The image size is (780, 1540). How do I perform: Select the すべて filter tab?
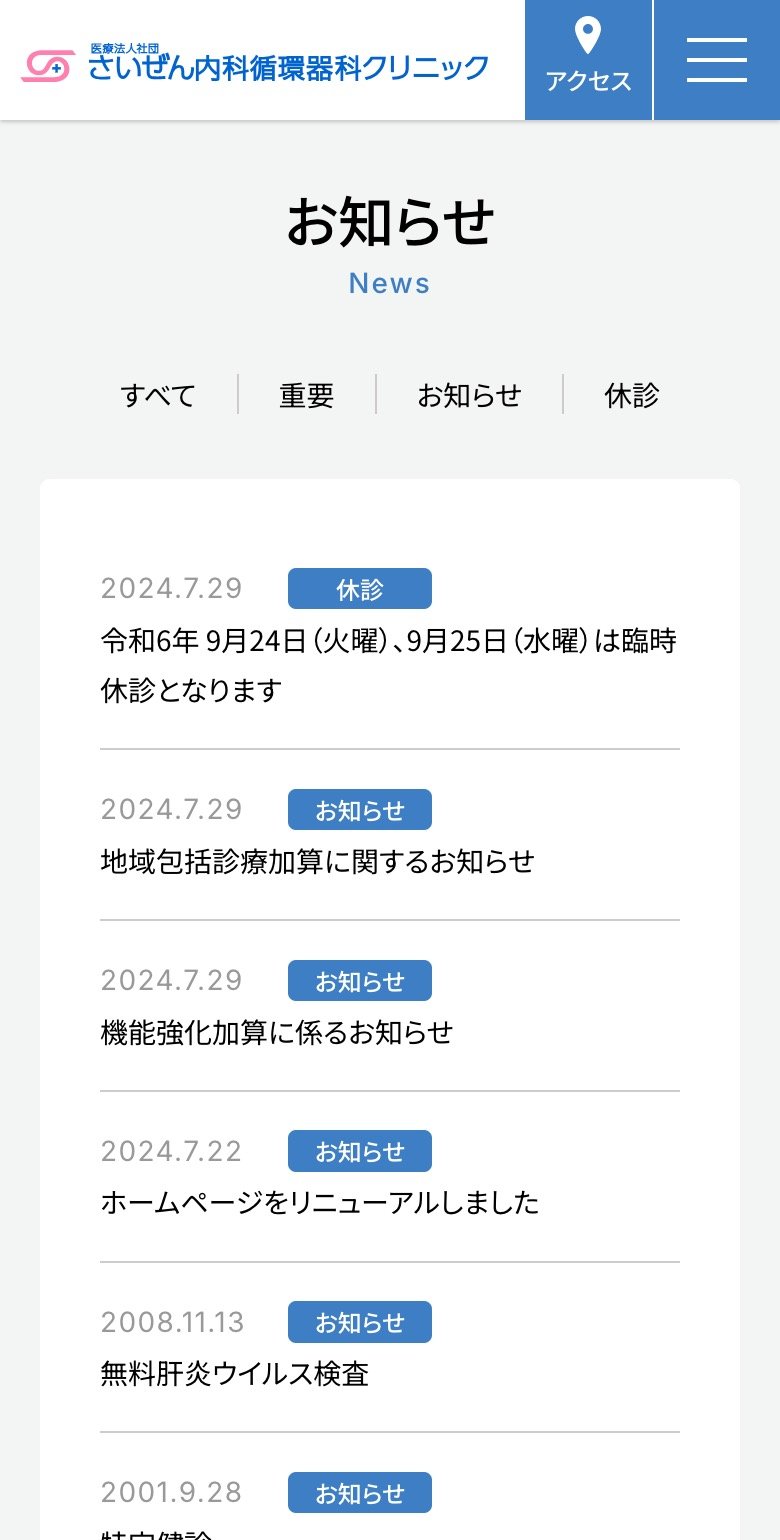pos(158,395)
